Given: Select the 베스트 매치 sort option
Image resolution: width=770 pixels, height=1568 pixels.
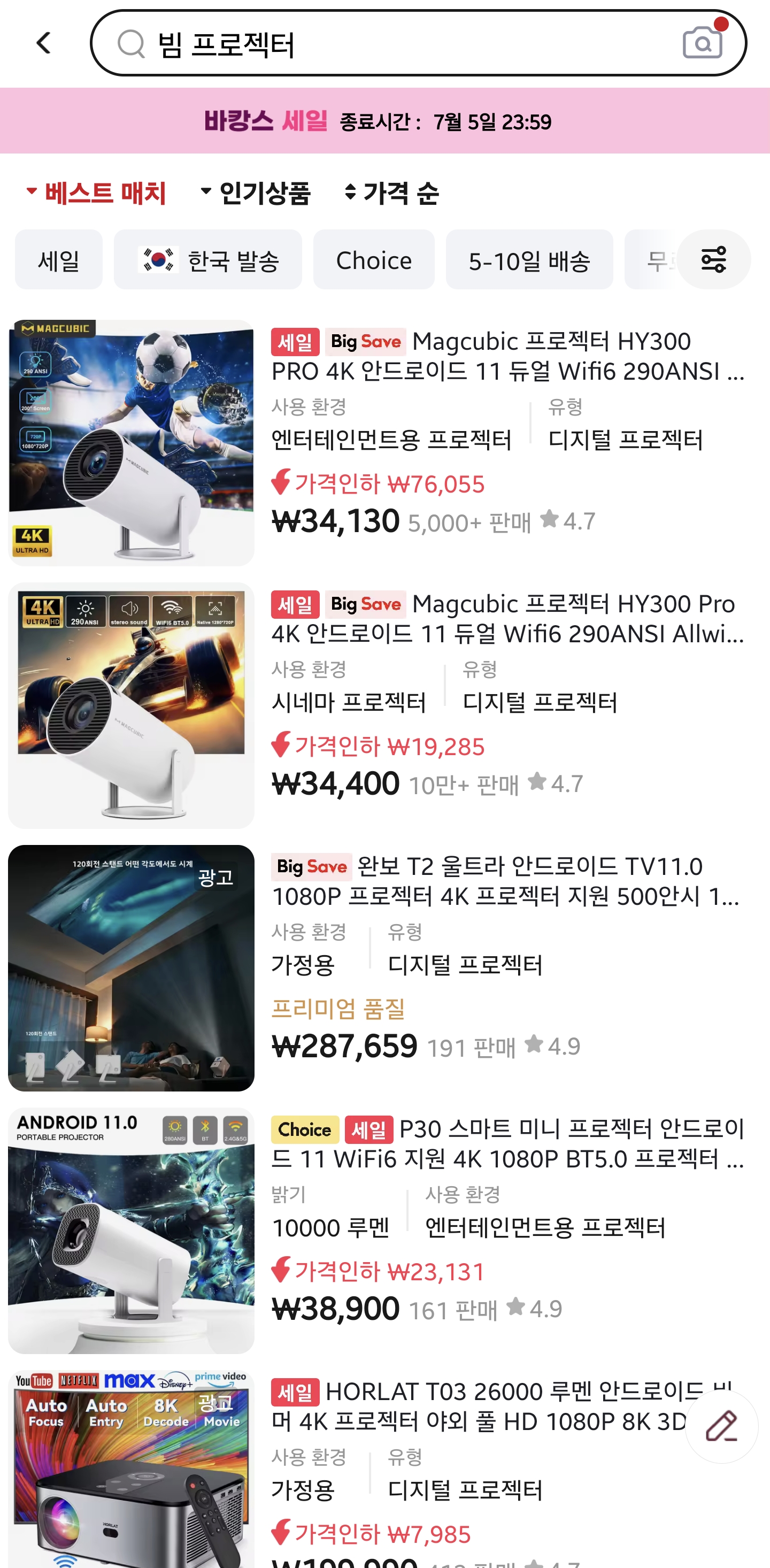Looking at the screenshot, I should (x=96, y=193).
